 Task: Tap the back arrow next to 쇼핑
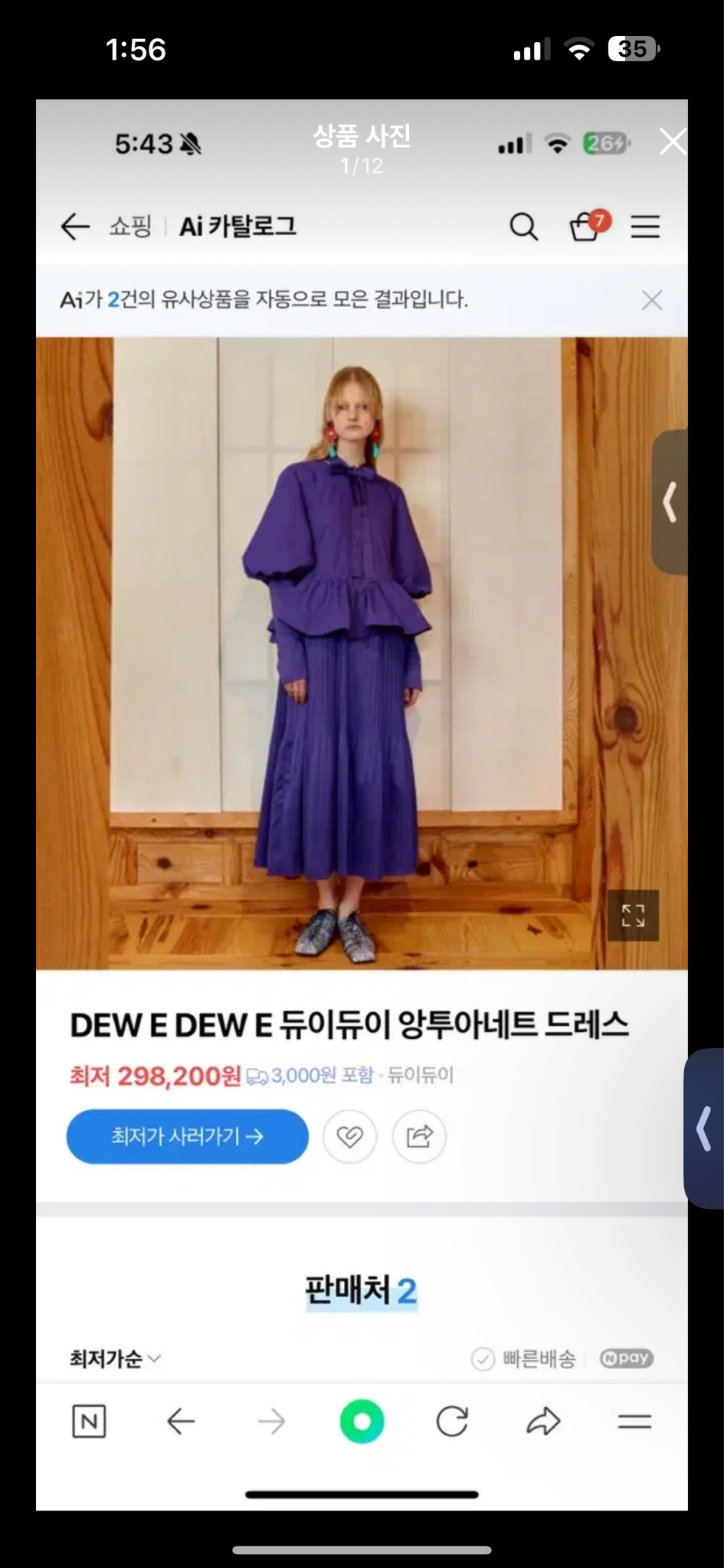tap(74, 227)
